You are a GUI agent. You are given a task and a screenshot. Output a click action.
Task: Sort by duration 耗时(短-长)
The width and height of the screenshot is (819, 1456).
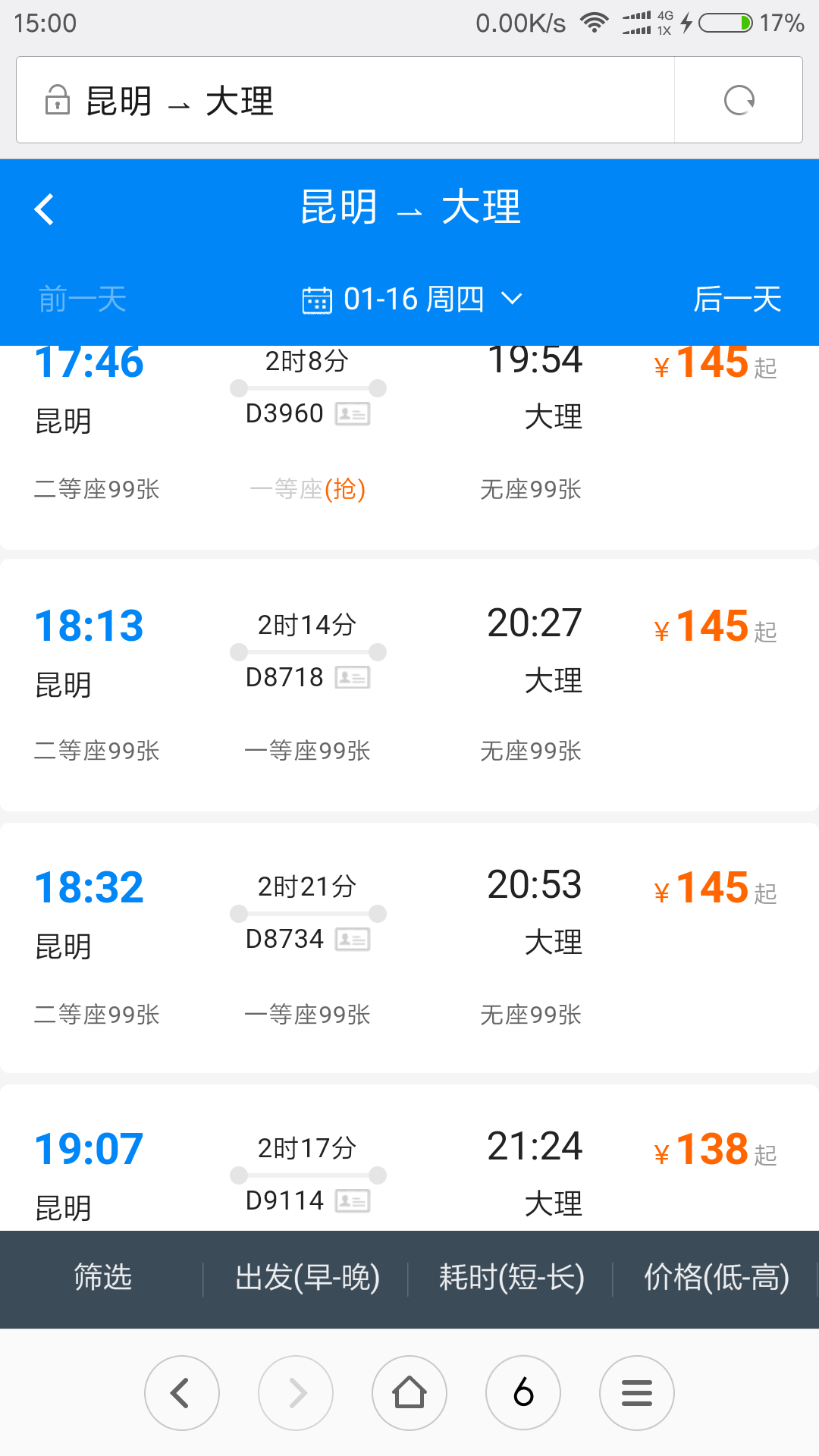point(512,1279)
